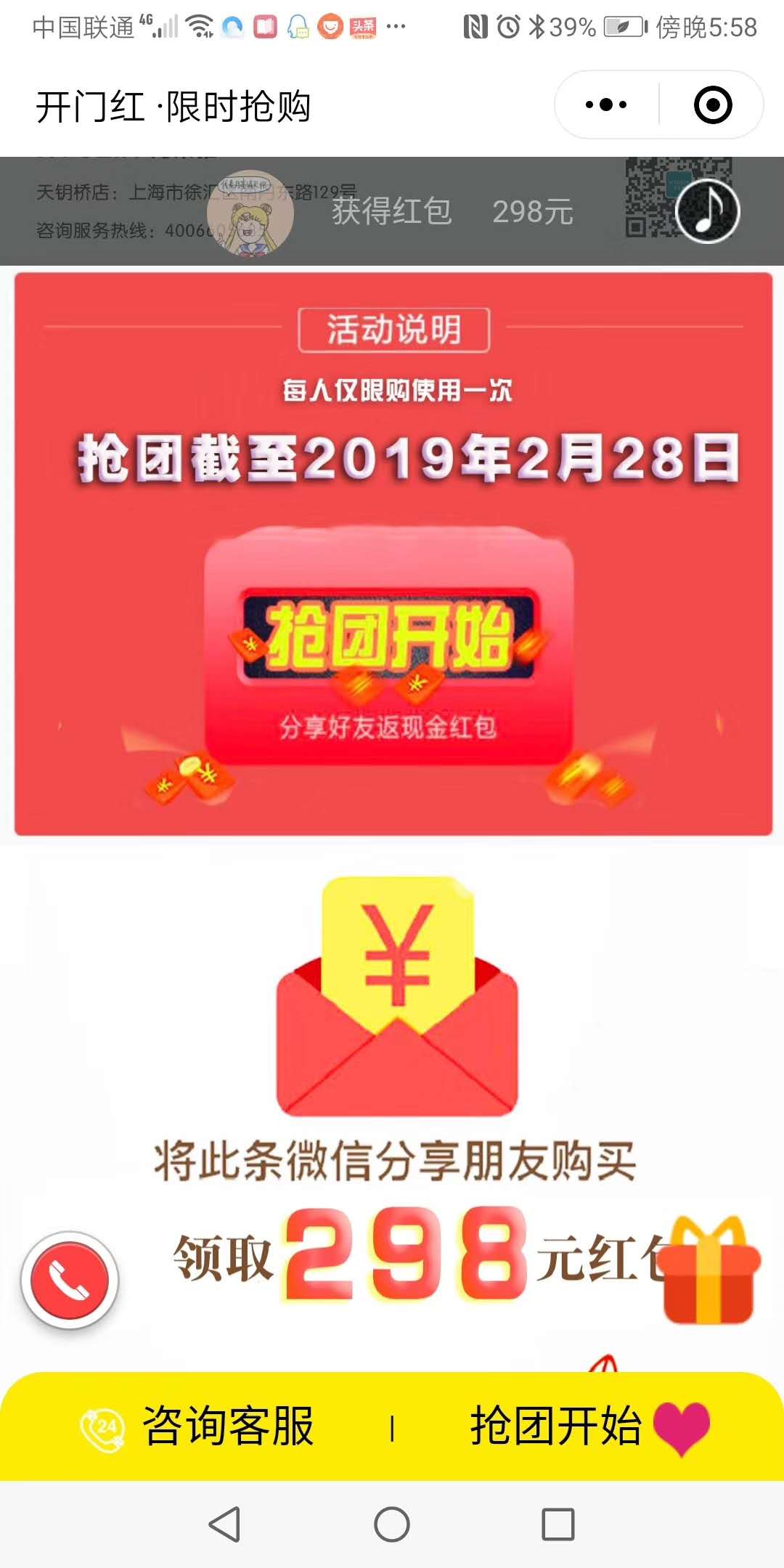Start the group buy with 抢团开始

588,1426
